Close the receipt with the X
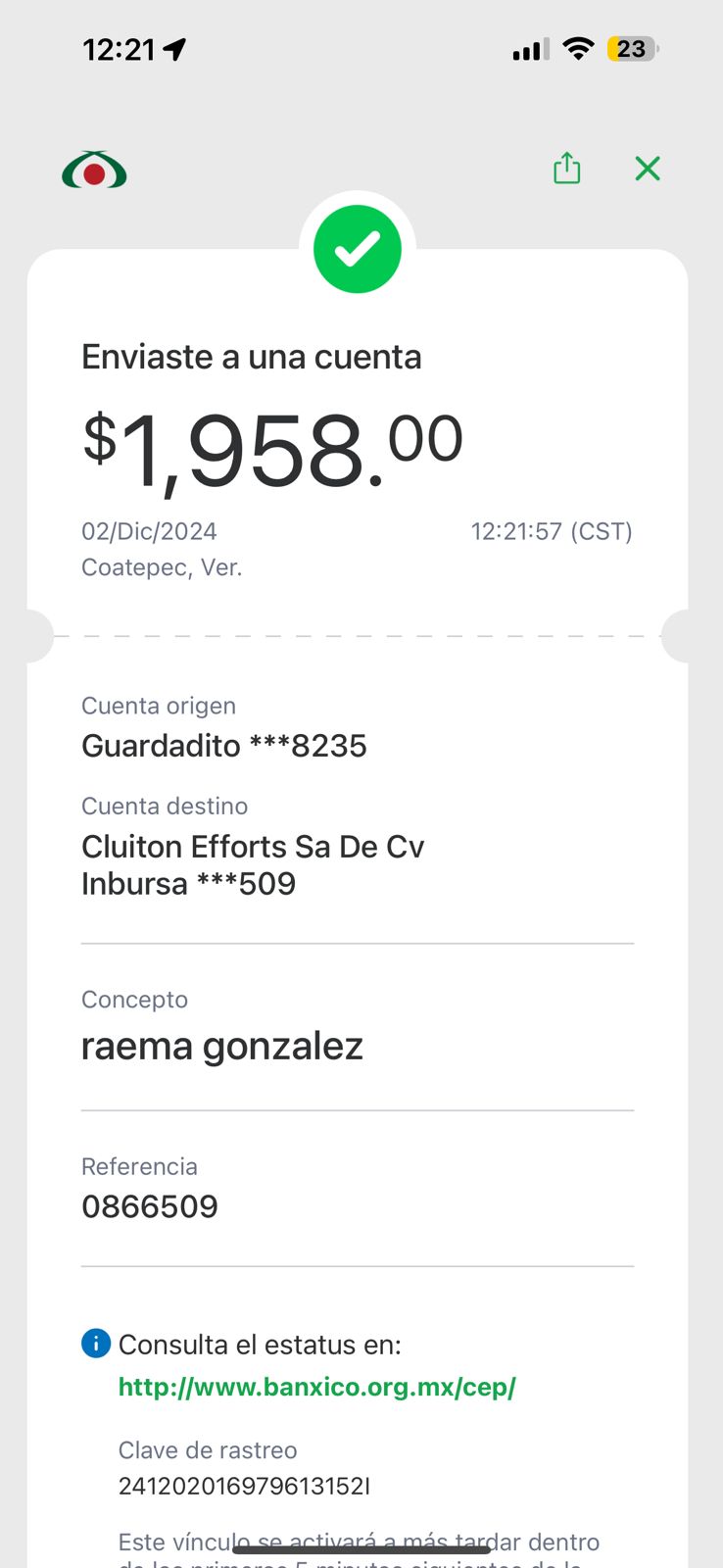723x1568 pixels. pos(648,169)
